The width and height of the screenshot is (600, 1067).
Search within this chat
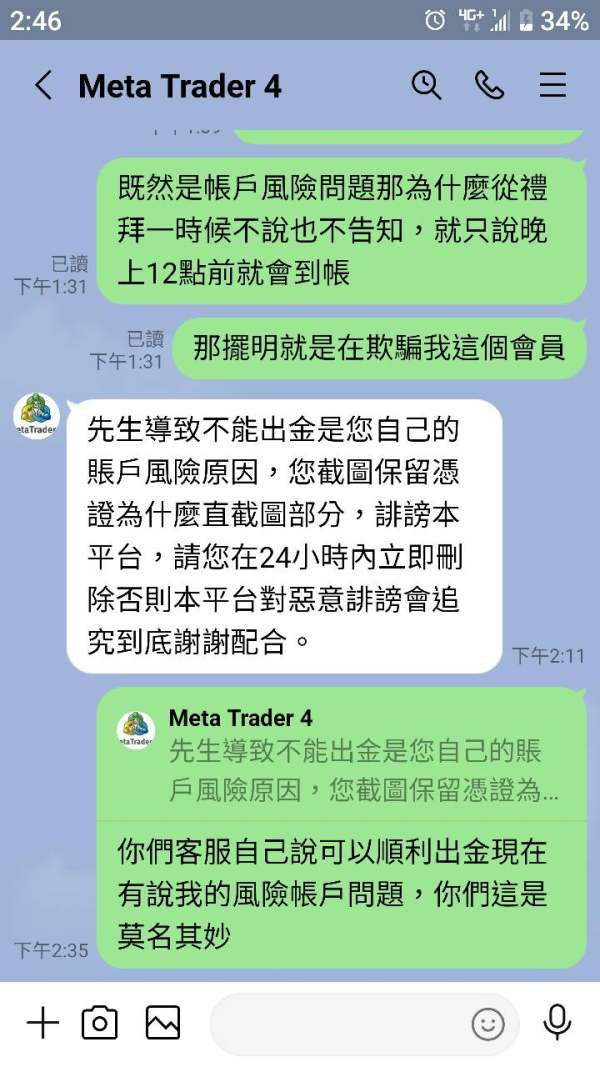tap(427, 86)
